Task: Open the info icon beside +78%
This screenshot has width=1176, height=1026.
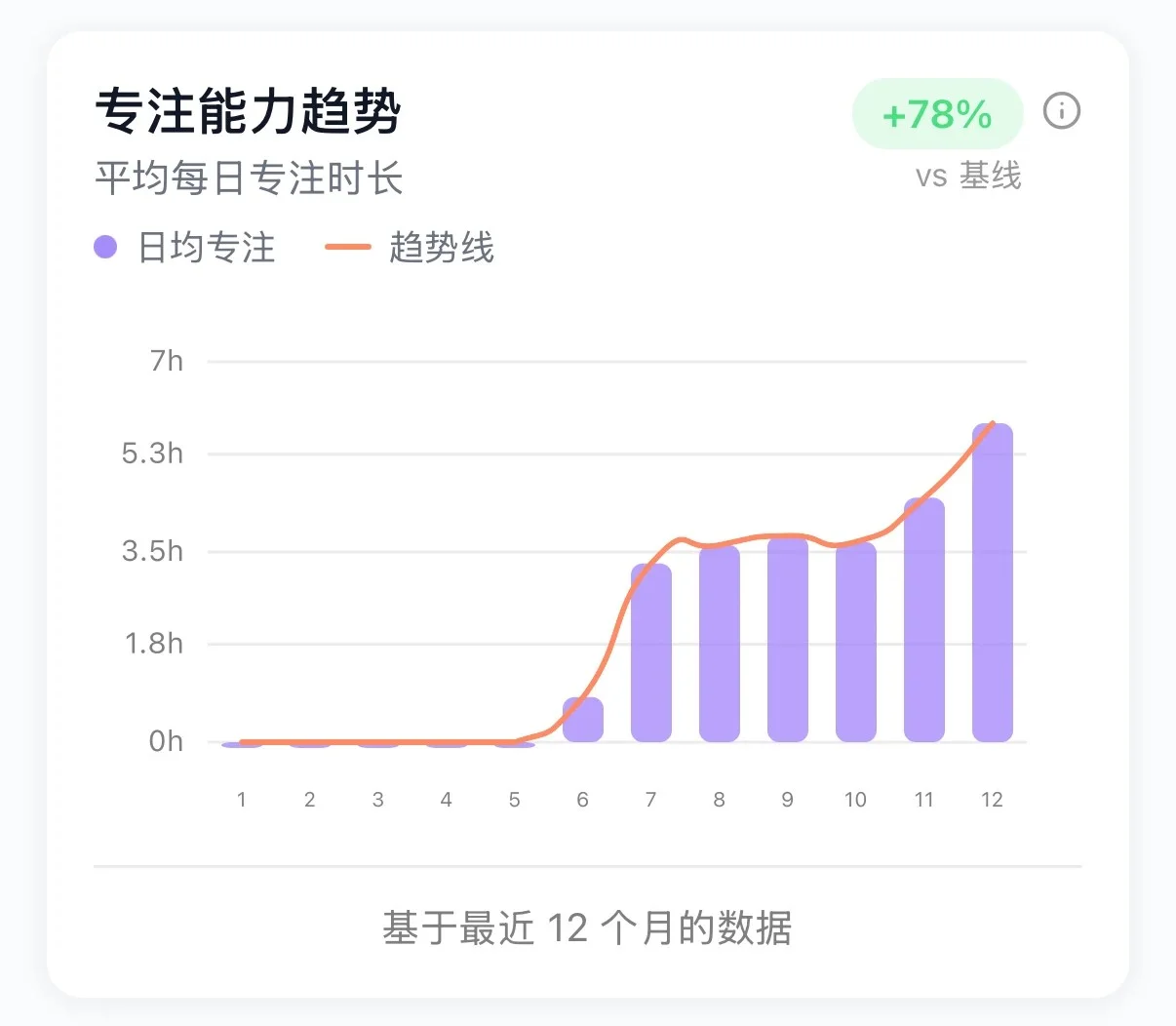Action: click(x=1061, y=111)
